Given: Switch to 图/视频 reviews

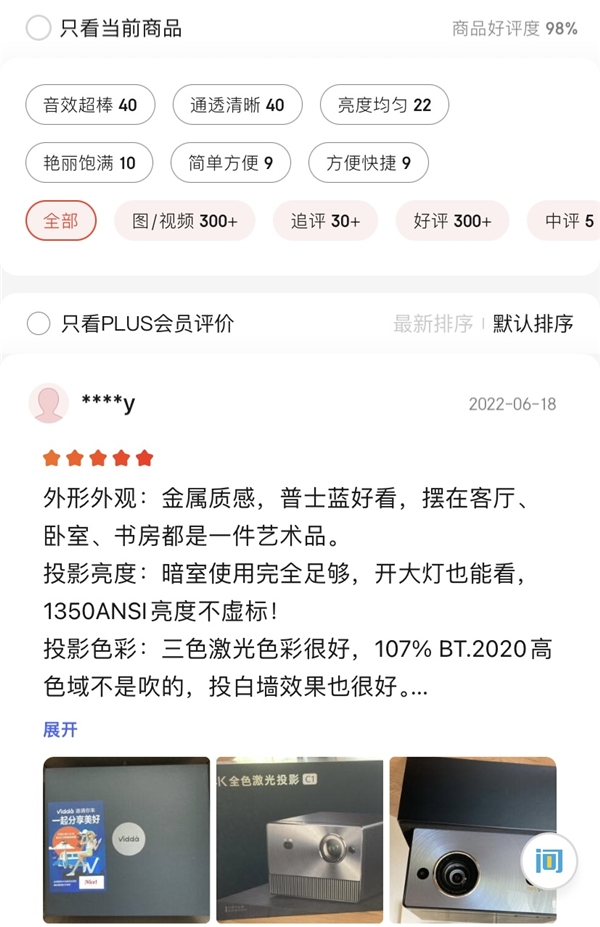Looking at the screenshot, I should 184,221.
